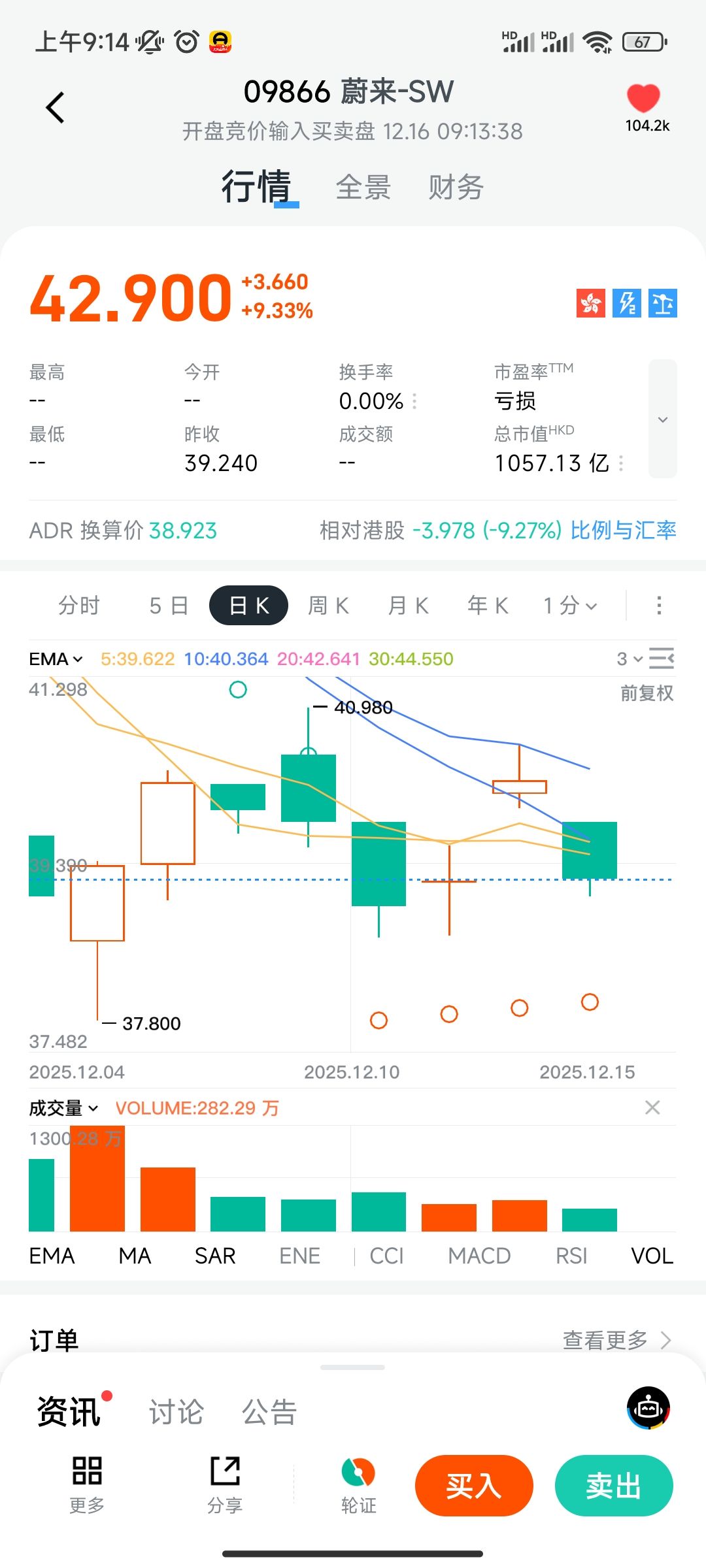Tap the 卖出 sell button
This screenshot has height=1568, width=706.
coord(613,1486)
